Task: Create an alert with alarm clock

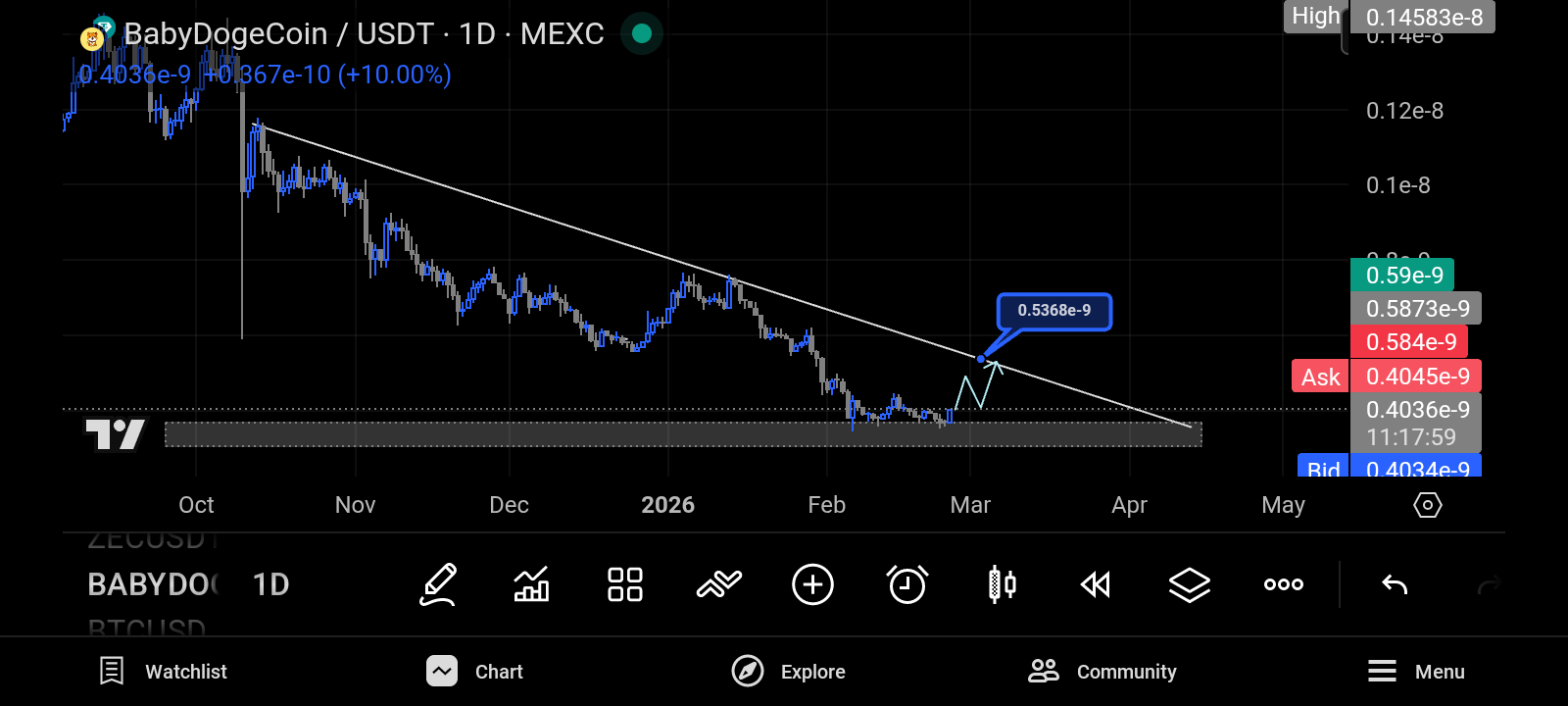Action: pyautogui.click(x=906, y=584)
